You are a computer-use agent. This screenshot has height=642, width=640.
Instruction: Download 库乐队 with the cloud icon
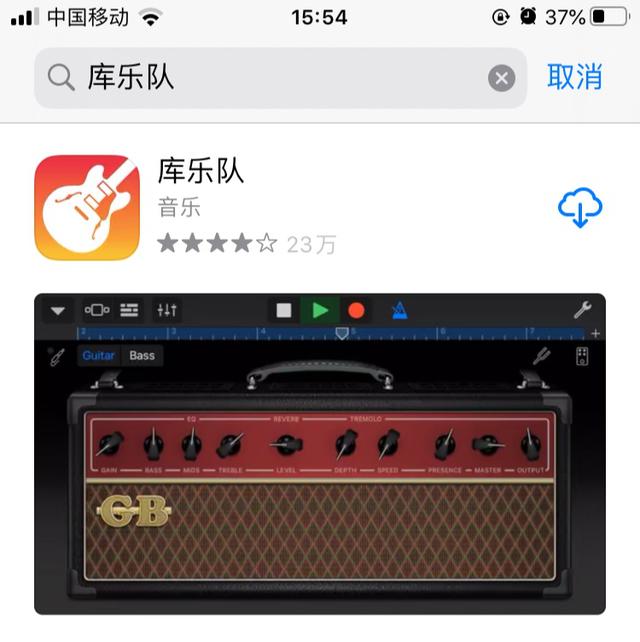579,208
